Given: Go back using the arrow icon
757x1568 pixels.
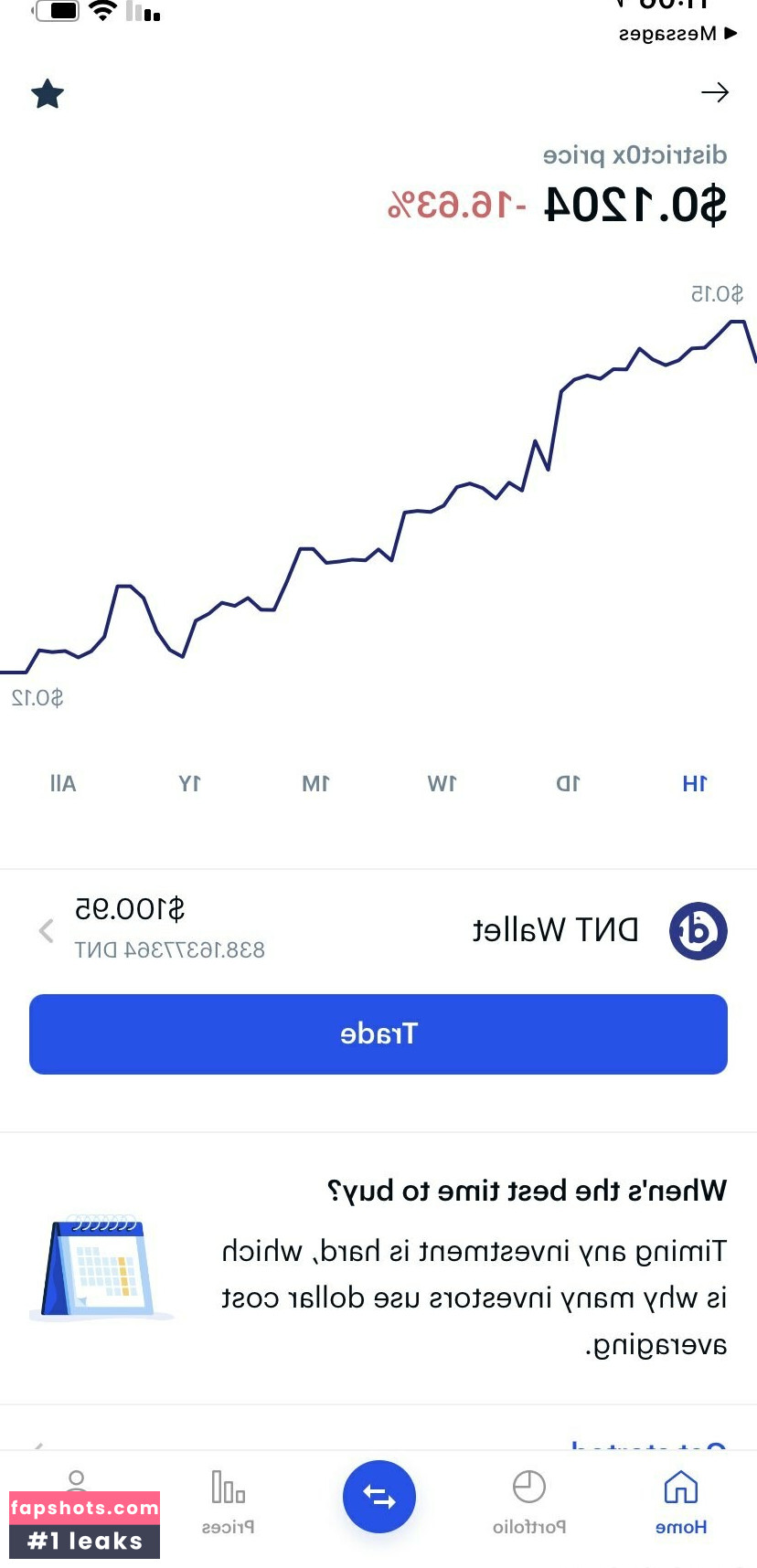Looking at the screenshot, I should click(714, 92).
